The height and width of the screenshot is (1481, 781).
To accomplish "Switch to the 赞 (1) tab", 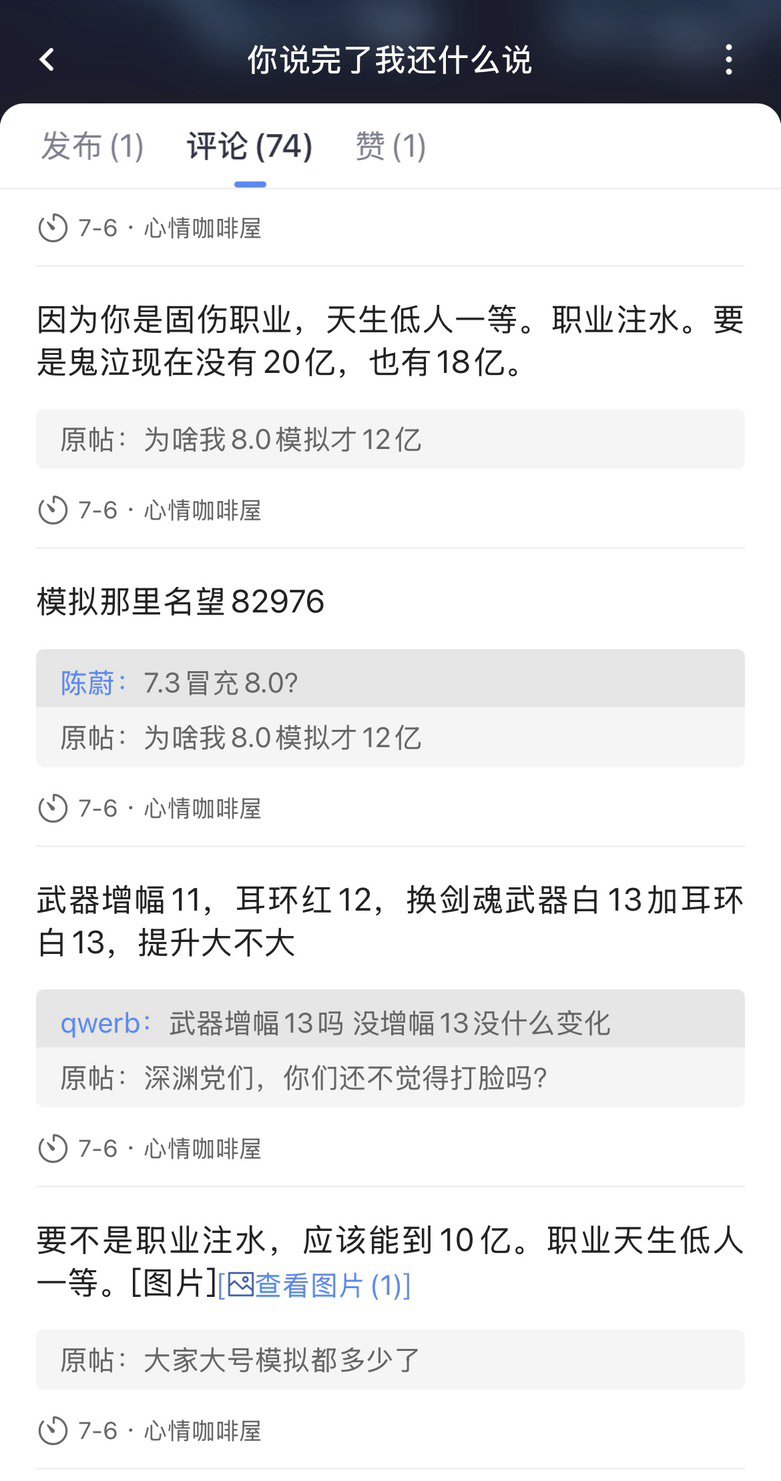I will click(x=391, y=147).
